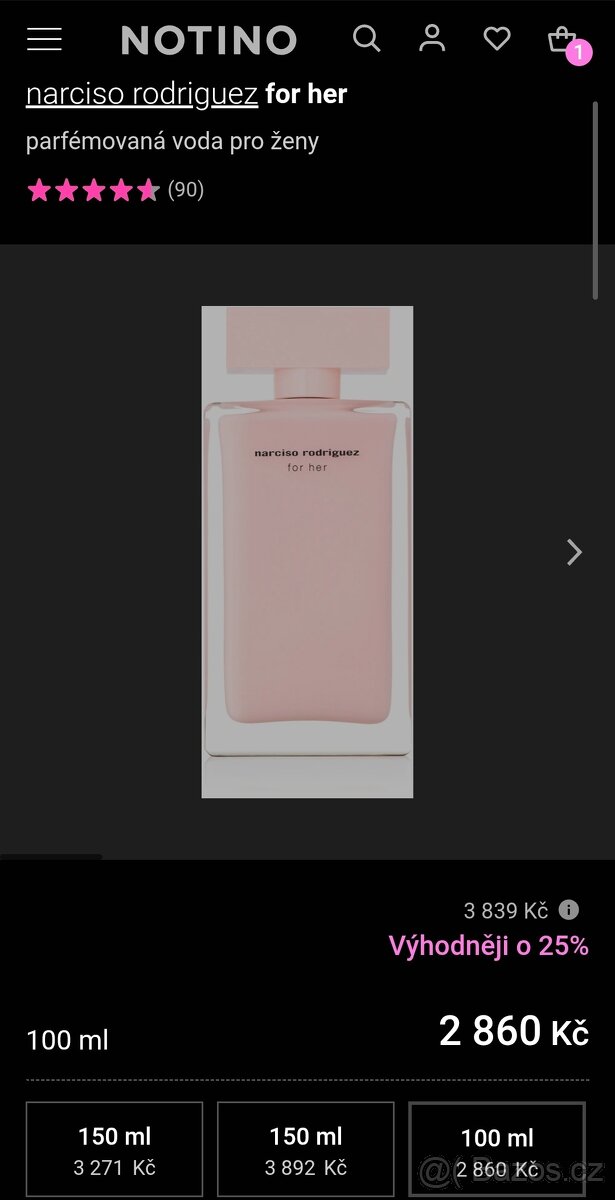The image size is (615, 1200).
Task: Open the narciso rodriguez brand link
Action: click(142, 95)
